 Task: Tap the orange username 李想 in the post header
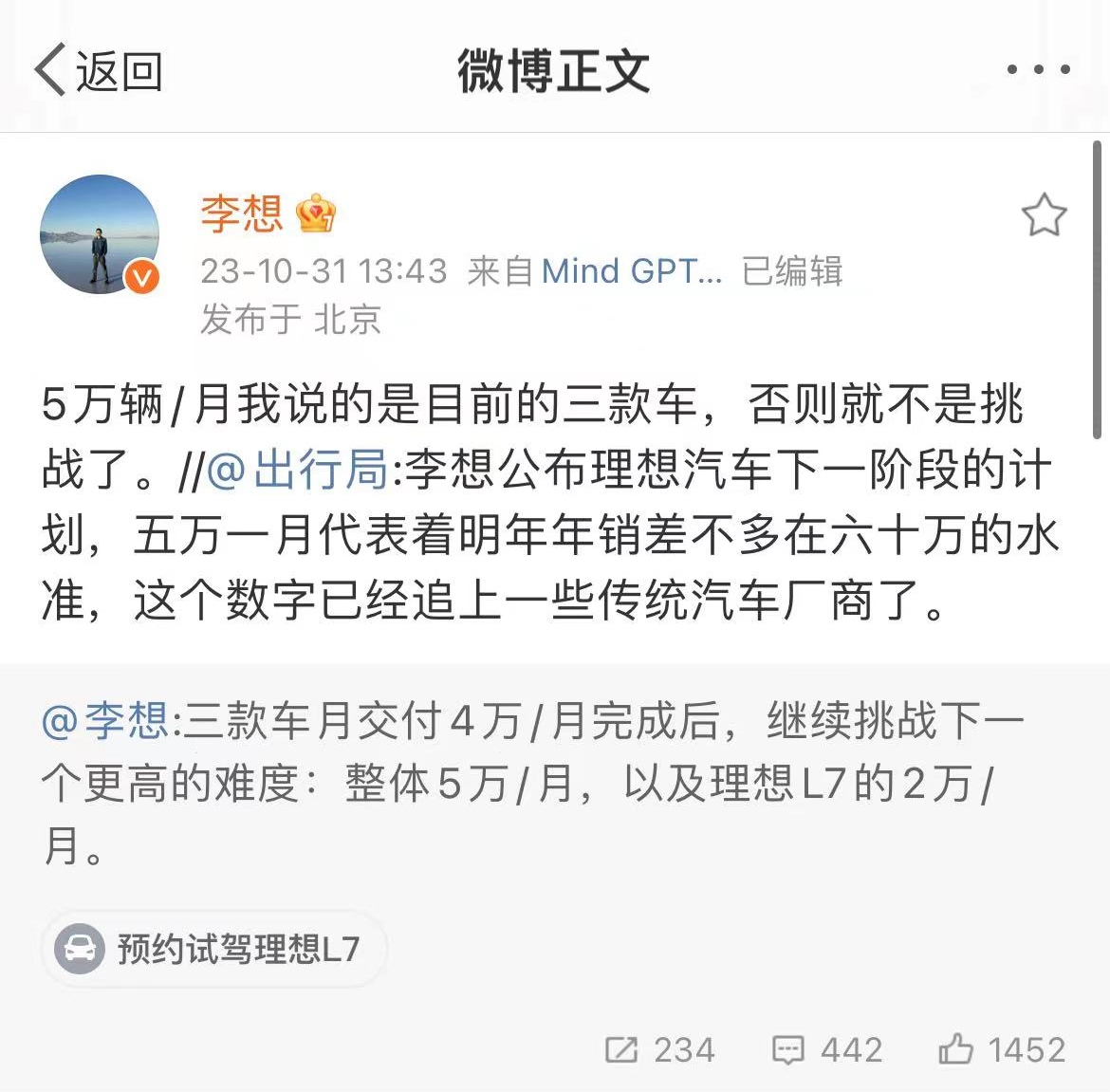(241, 213)
